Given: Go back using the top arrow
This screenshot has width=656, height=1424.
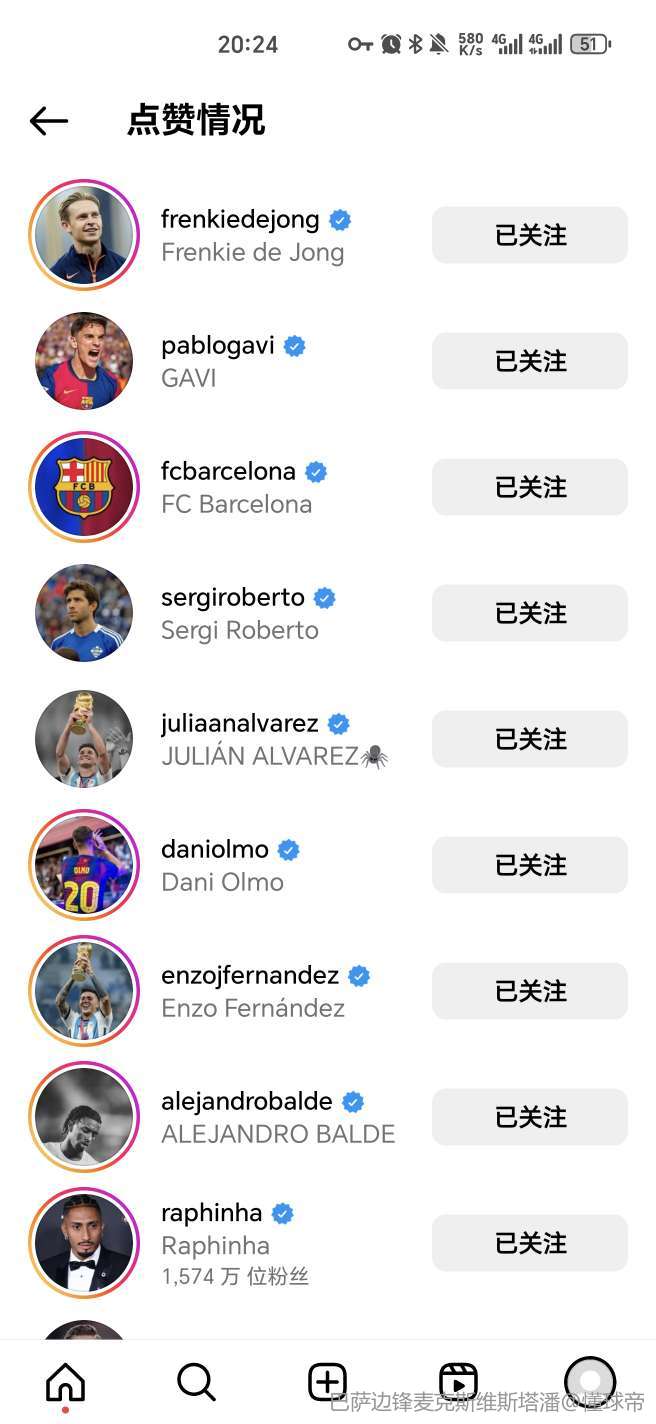Looking at the screenshot, I should pyautogui.click(x=49, y=121).
